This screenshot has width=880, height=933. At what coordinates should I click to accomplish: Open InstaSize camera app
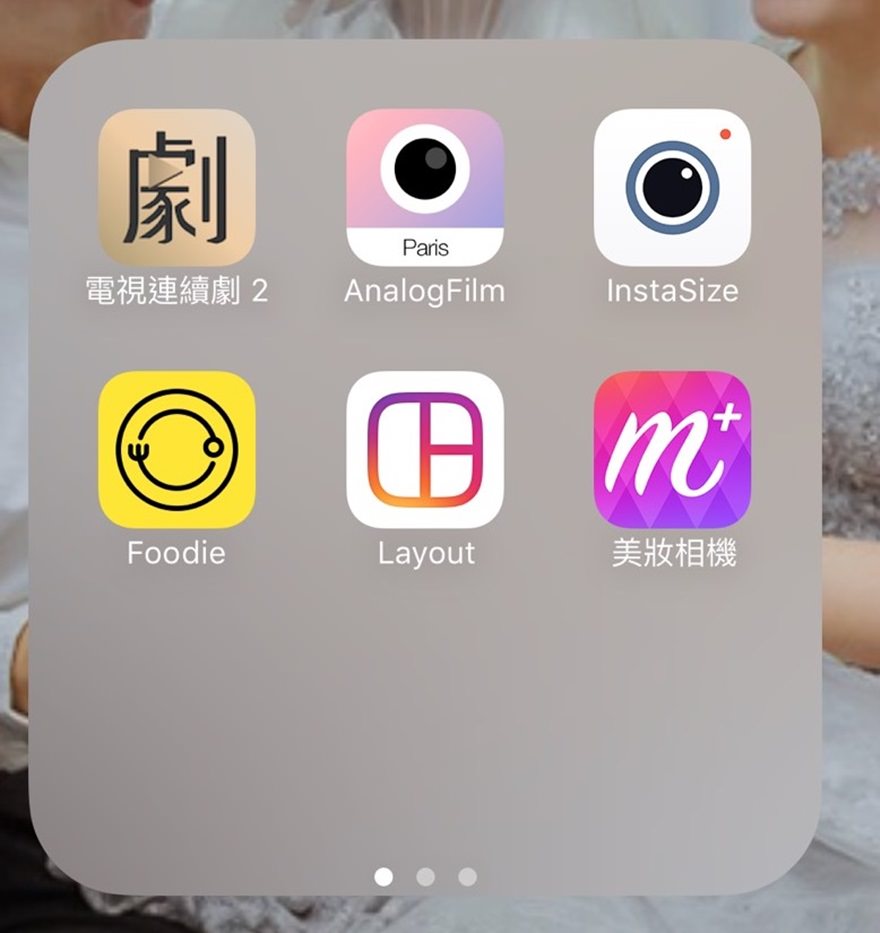(x=672, y=188)
